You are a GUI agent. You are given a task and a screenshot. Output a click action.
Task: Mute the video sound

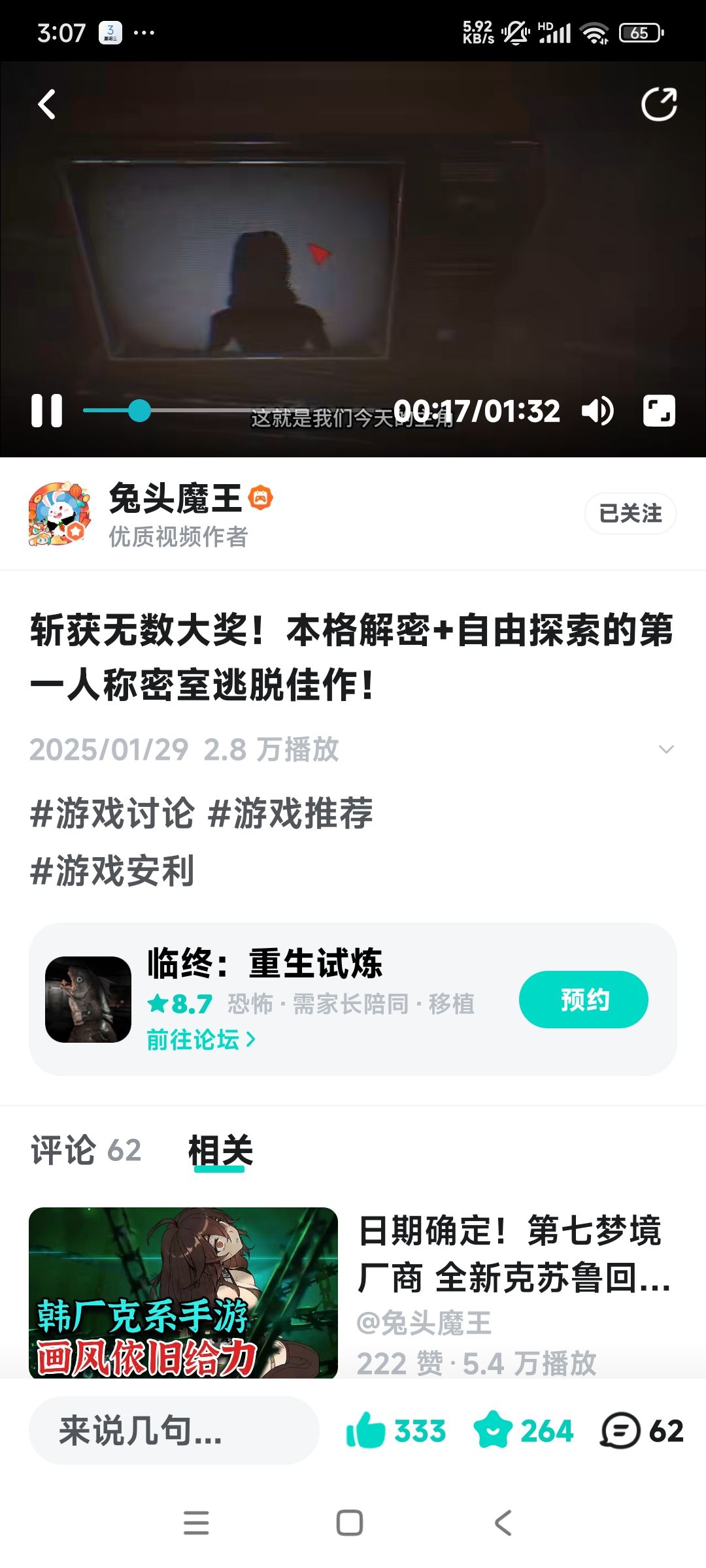click(597, 411)
